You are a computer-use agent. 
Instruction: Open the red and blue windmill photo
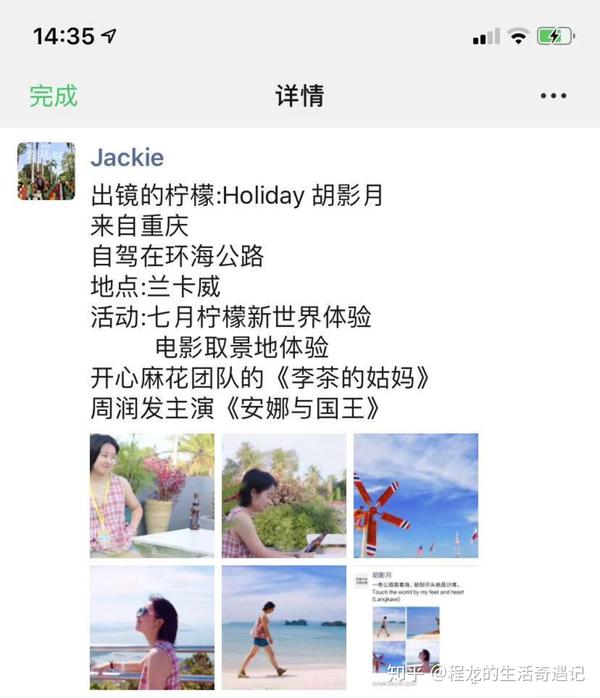pyautogui.click(x=416, y=495)
